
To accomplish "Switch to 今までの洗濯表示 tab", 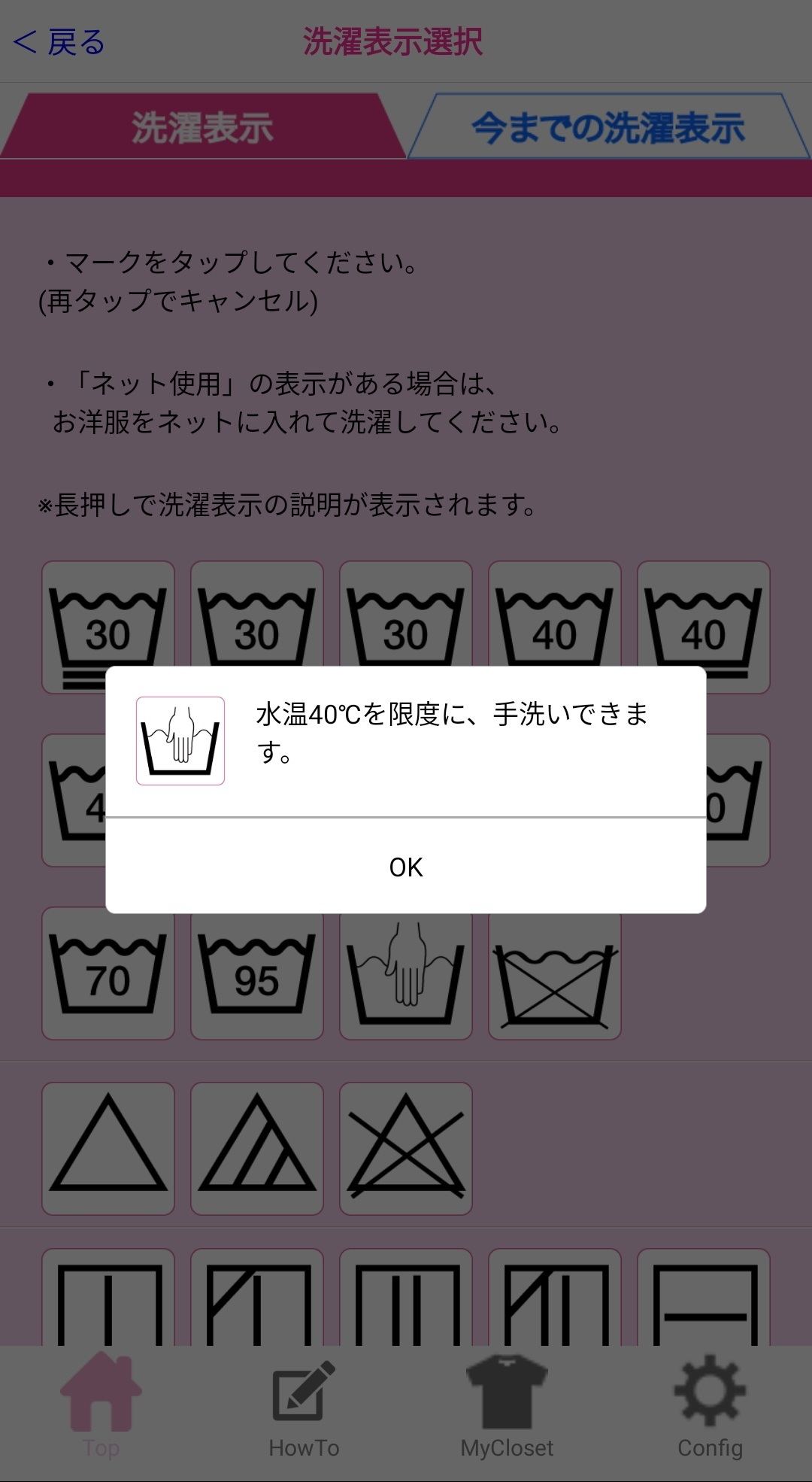I will coord(607,126).
